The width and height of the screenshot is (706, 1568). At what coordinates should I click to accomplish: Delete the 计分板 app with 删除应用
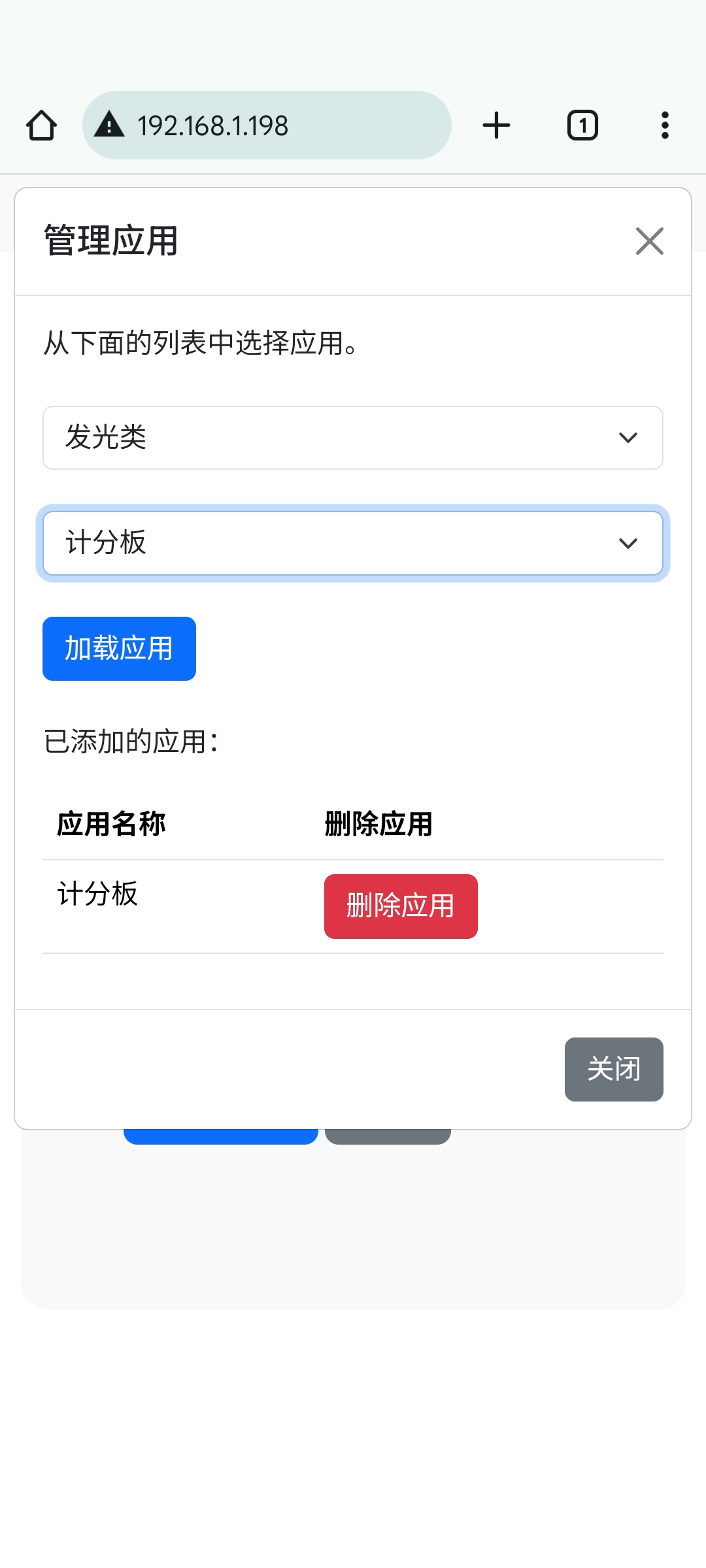tap(401, 906)
